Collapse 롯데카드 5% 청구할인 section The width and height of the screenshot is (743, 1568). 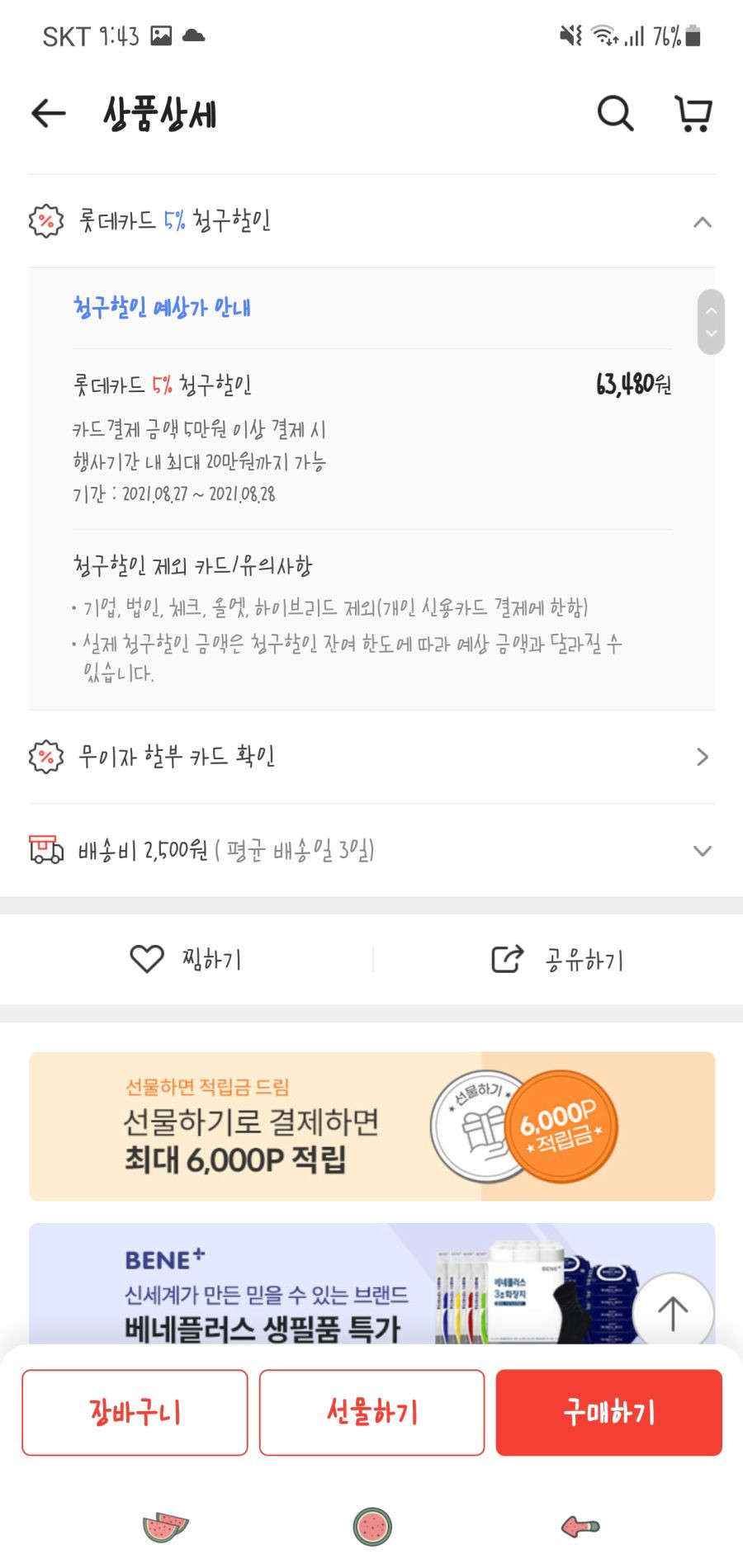(702, 222)
